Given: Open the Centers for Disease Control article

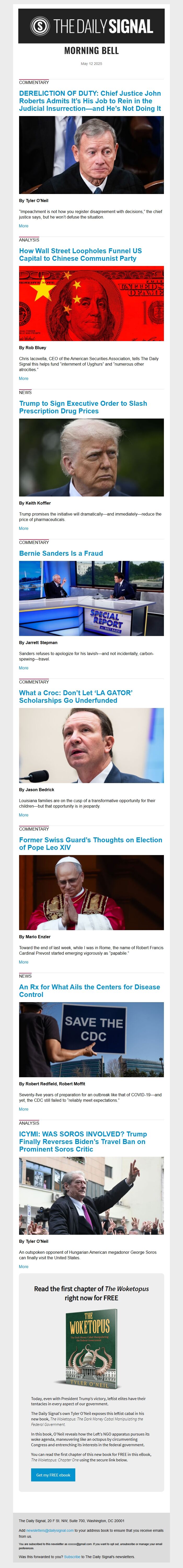Looking at the screenshot, I should point(90,991).
